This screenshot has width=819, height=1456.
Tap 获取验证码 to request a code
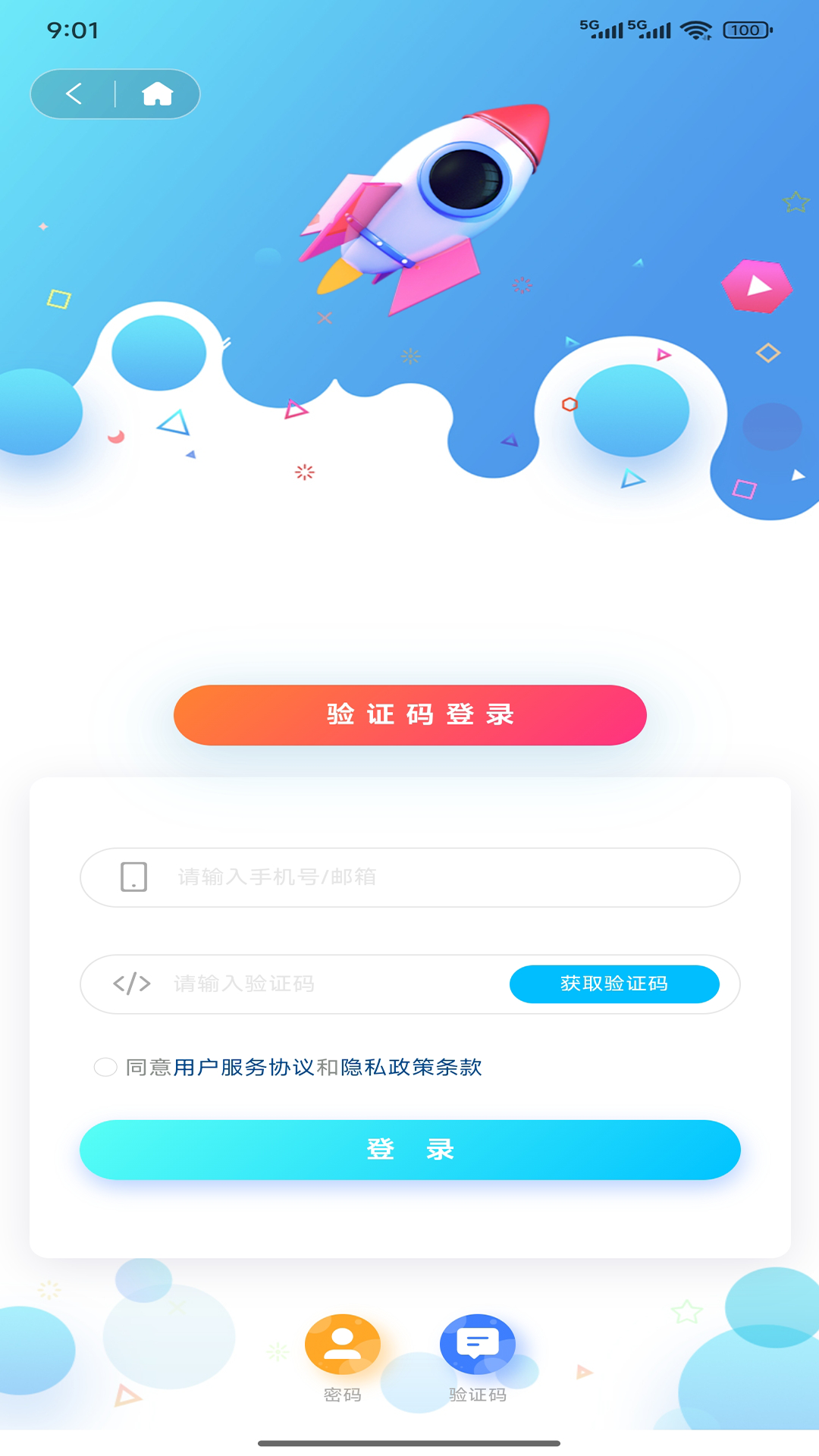coord(613,984)
